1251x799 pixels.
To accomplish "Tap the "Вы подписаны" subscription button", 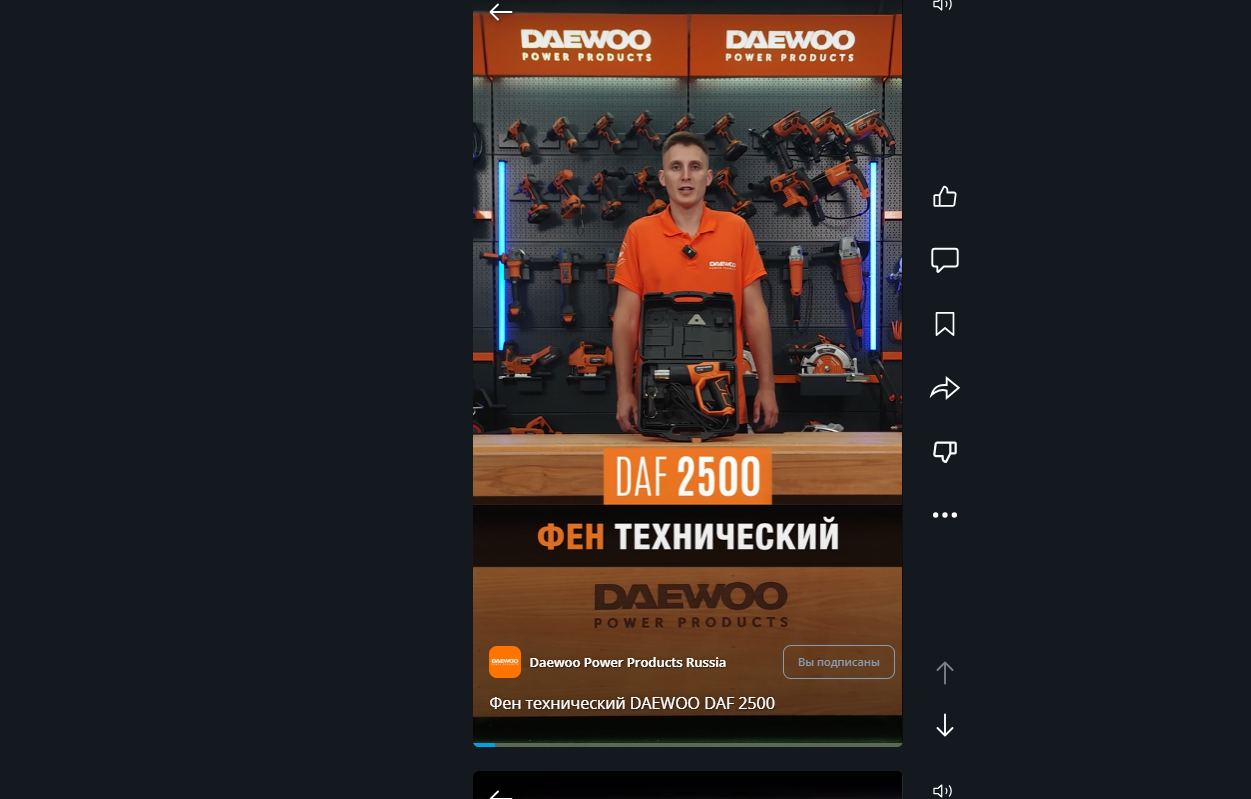I will [x=838, y=662].
